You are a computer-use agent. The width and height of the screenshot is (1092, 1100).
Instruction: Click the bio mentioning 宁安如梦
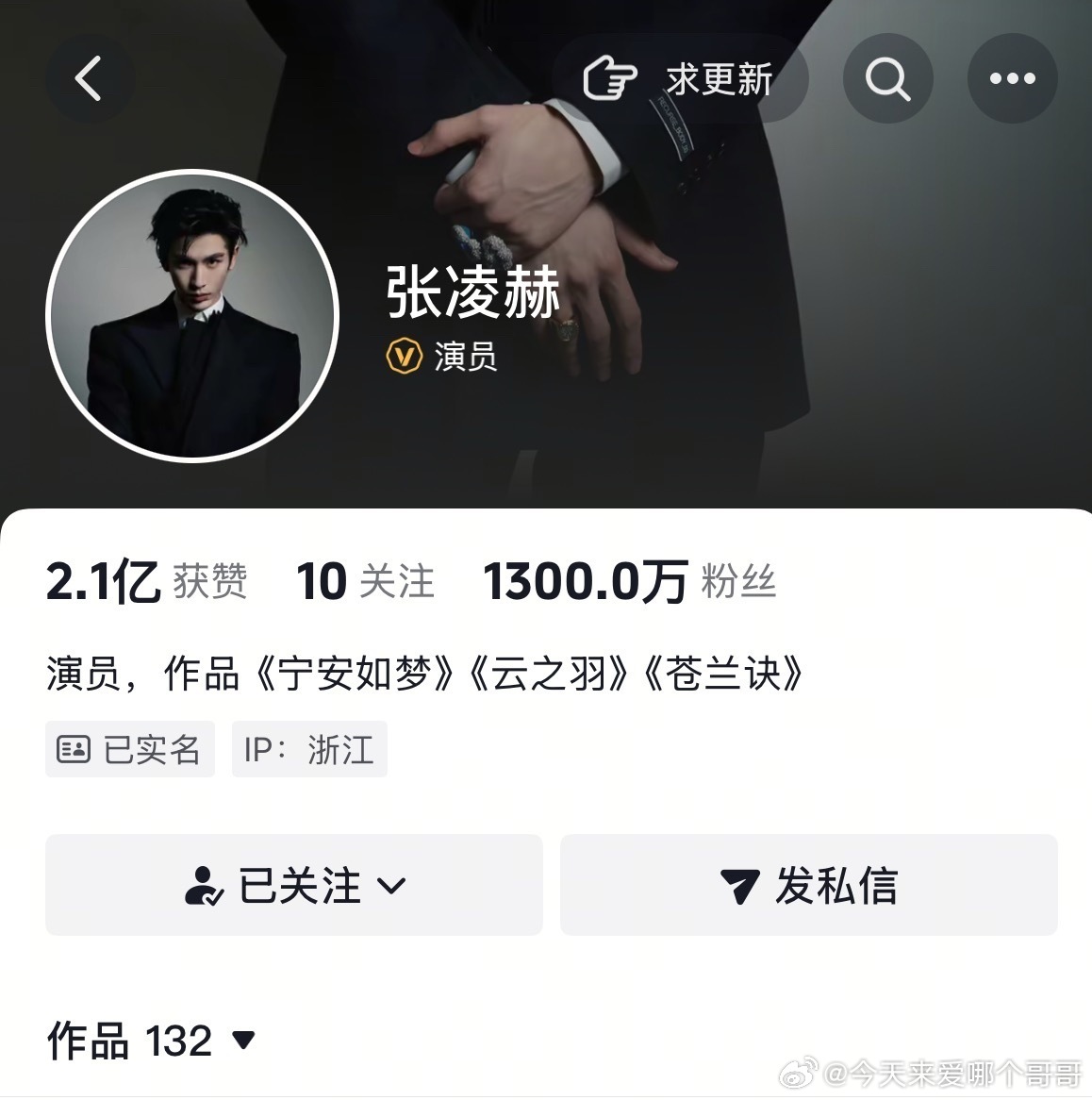coord(423,672)
